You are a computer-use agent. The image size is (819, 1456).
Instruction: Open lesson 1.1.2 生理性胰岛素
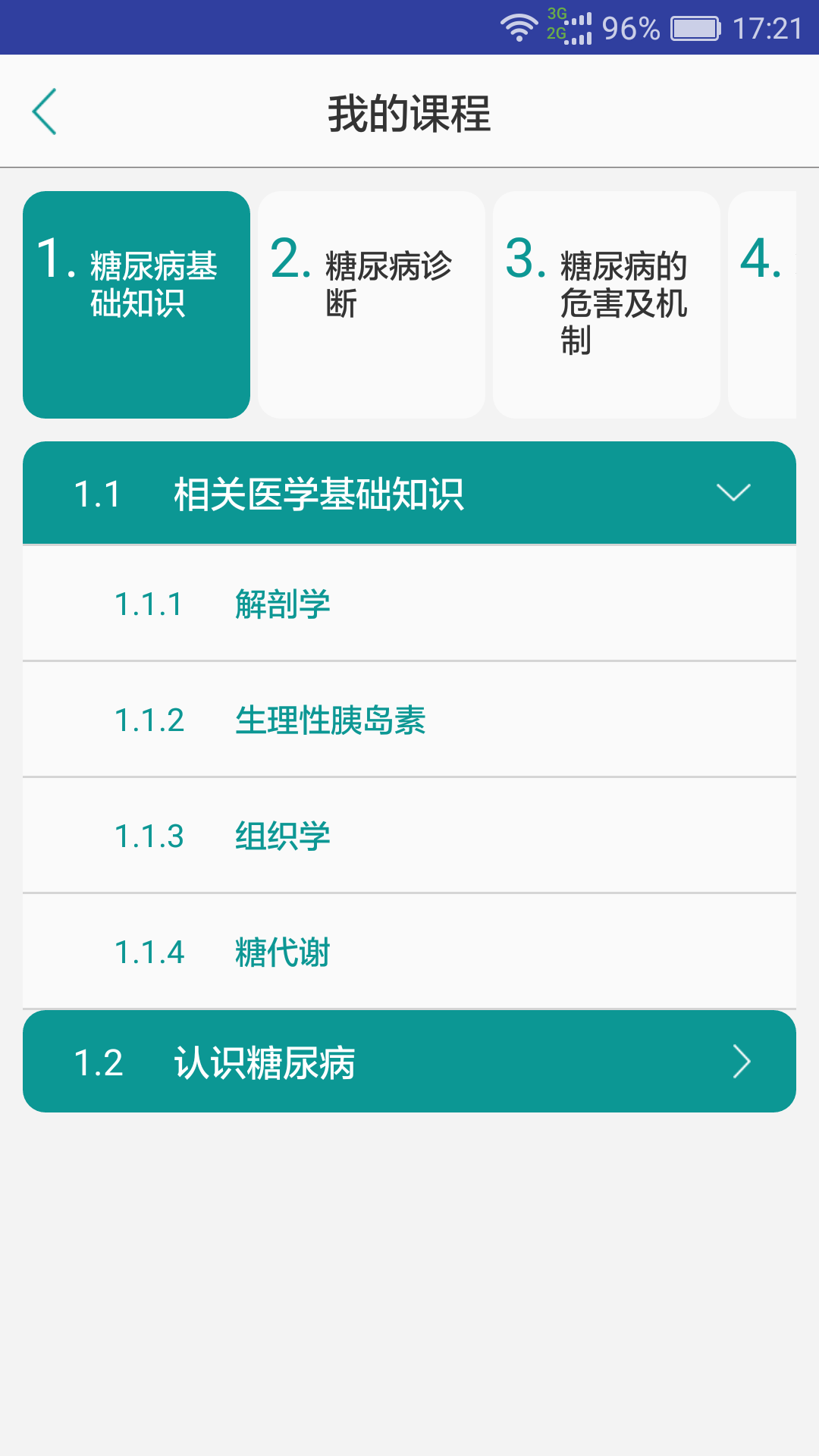click(x=409, y=720)
